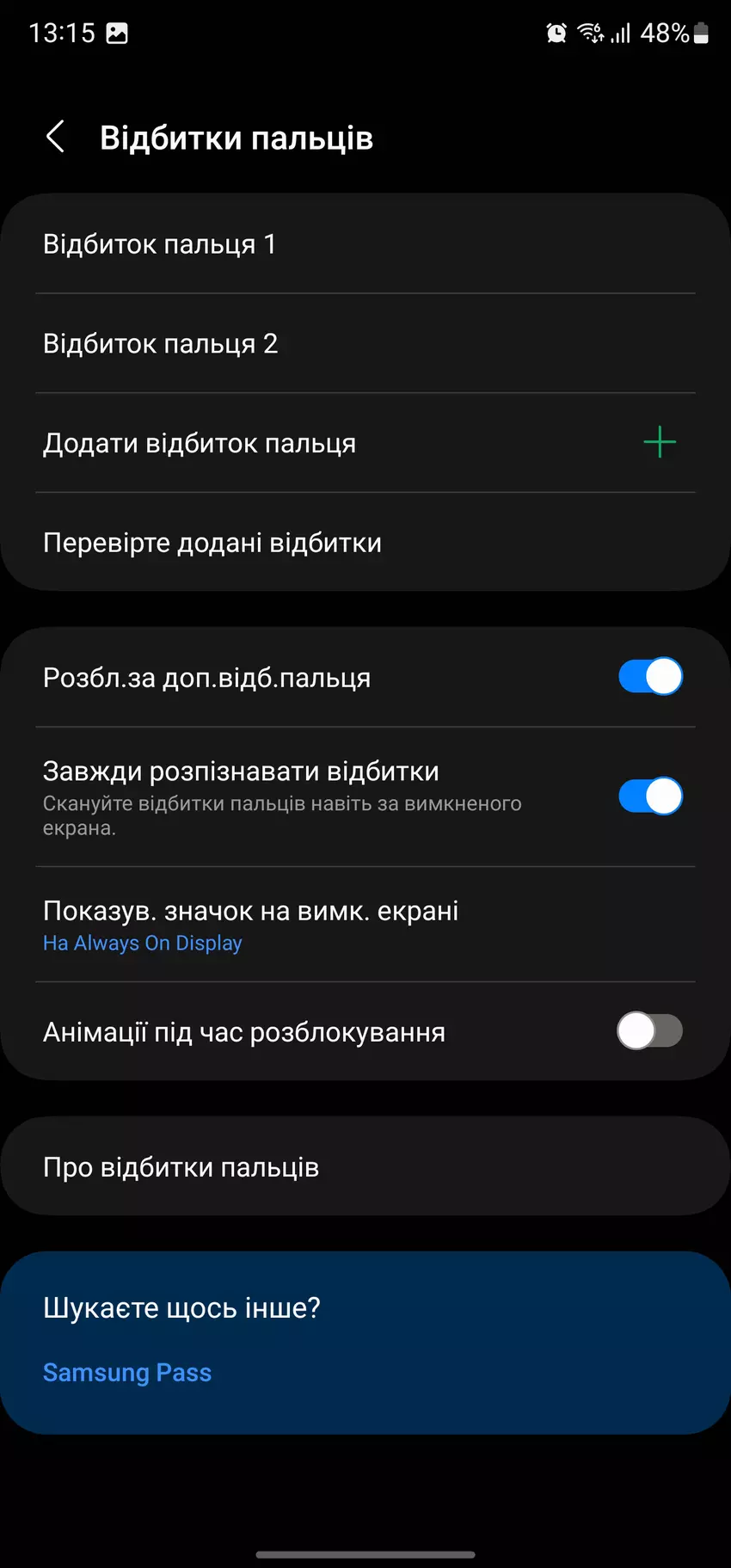Image resolution: width=731 pixels, height=1568 pixels.
Task: Open Відбиток пальця 1
Action: 365,244
